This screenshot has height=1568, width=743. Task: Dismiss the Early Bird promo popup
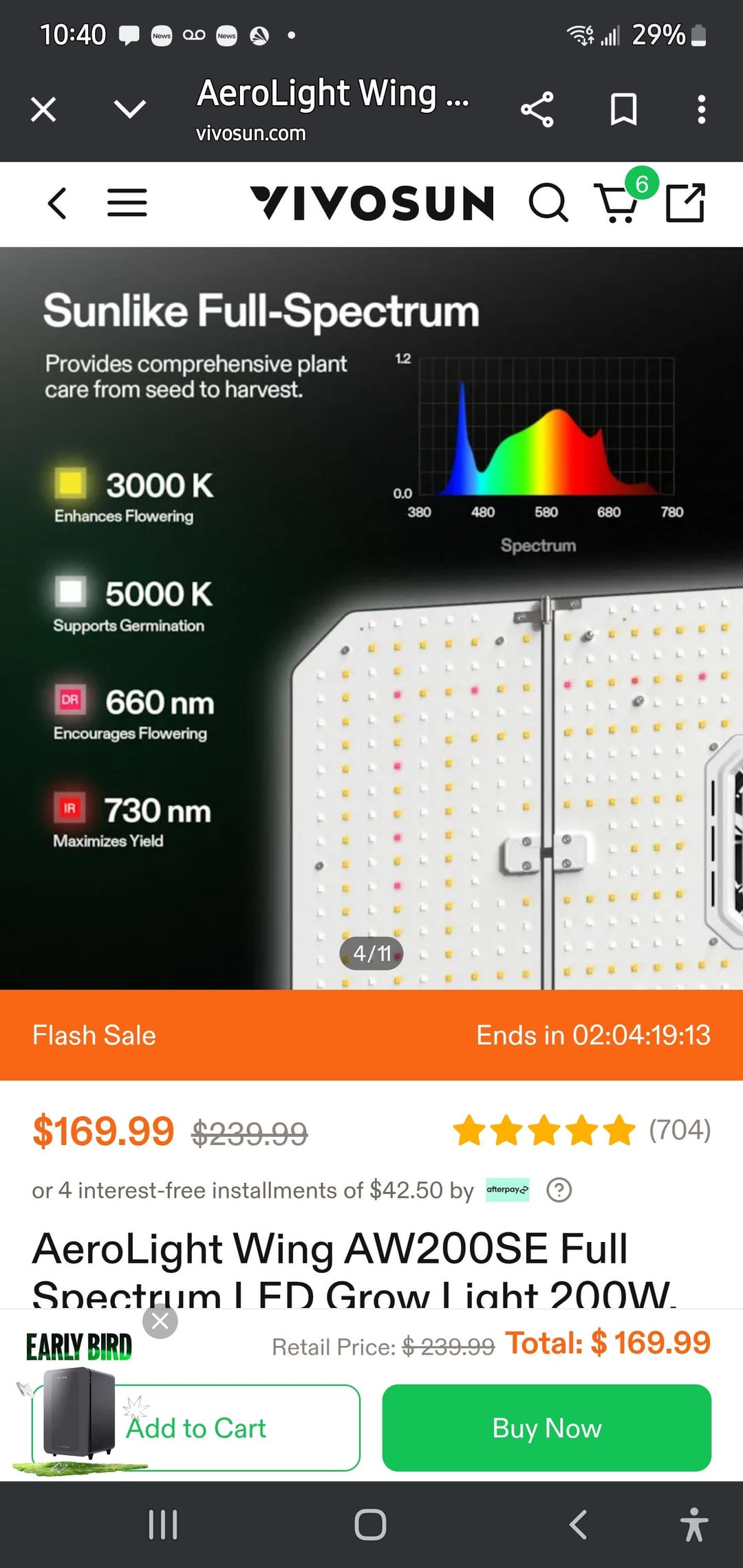160,1321
